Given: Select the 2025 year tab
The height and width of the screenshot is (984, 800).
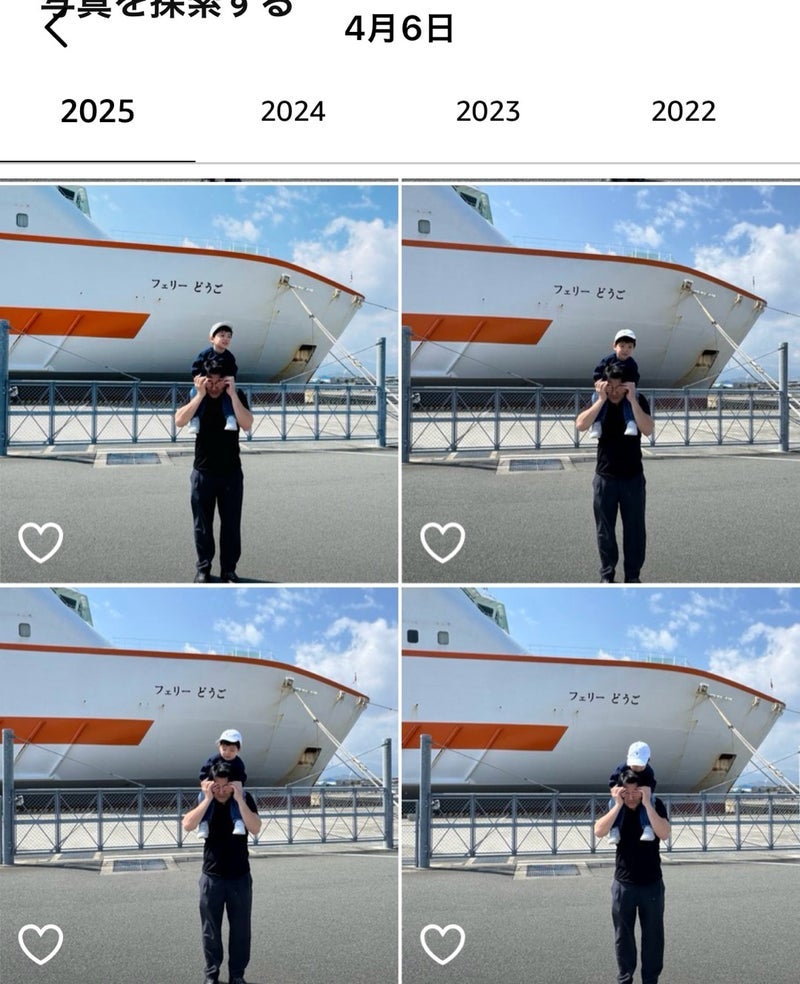Looking at the screenshot, I should pos(97,112).
